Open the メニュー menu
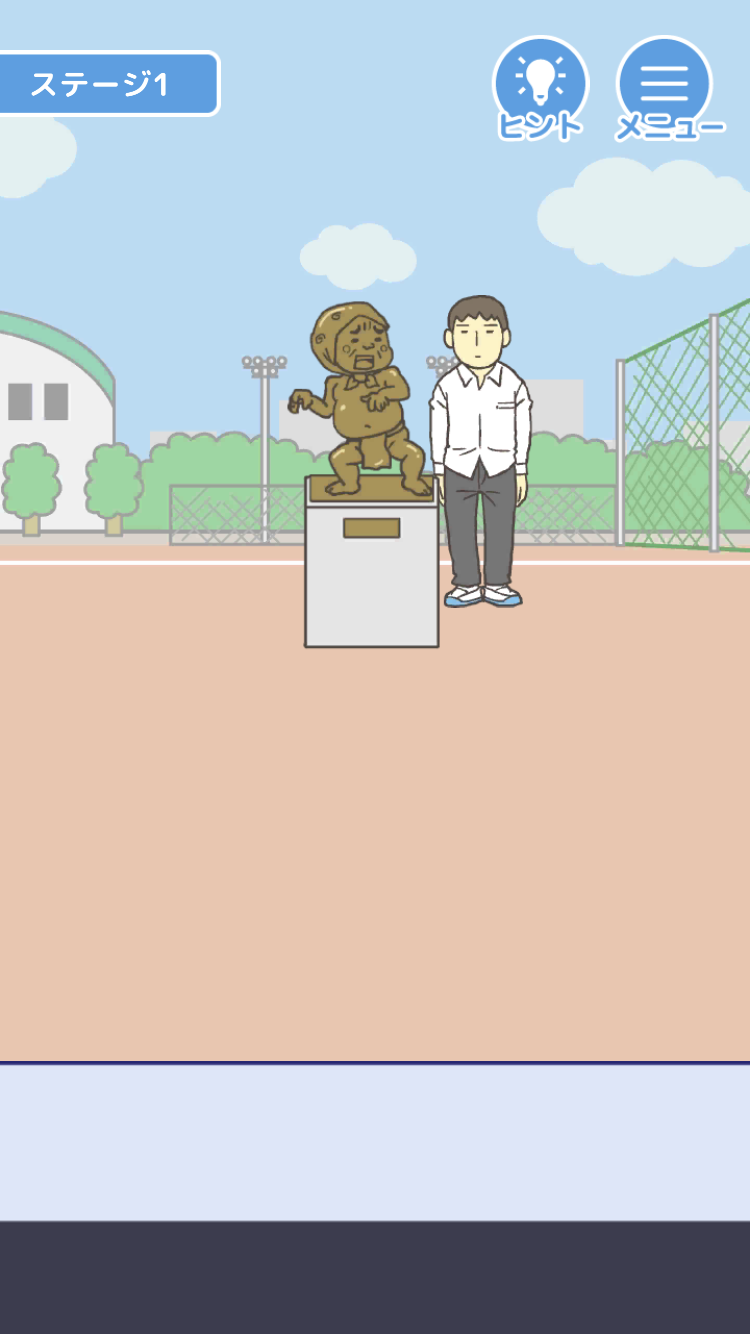 [665, 87]
